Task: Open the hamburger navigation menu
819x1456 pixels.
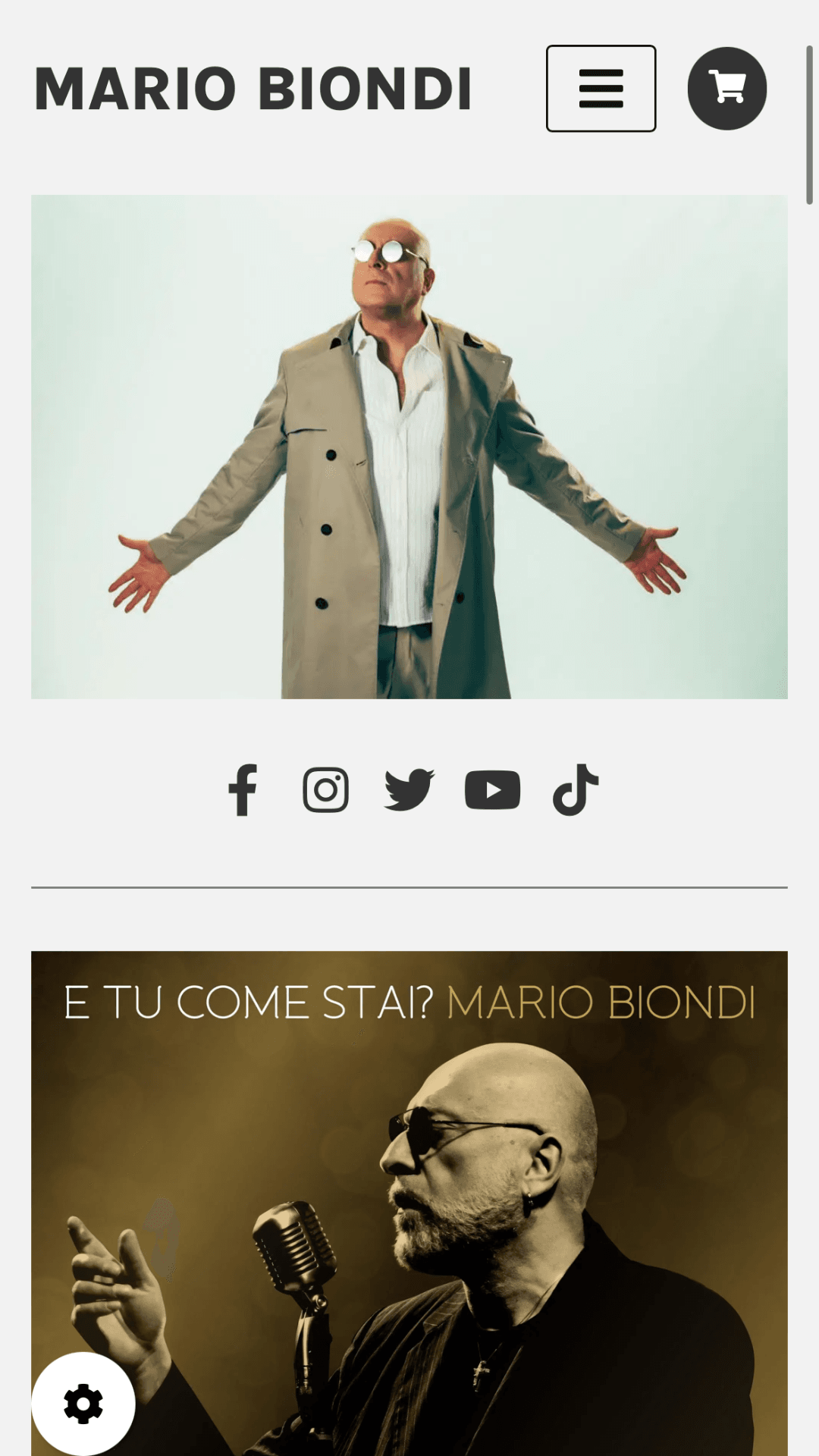Action: point(601,89)
